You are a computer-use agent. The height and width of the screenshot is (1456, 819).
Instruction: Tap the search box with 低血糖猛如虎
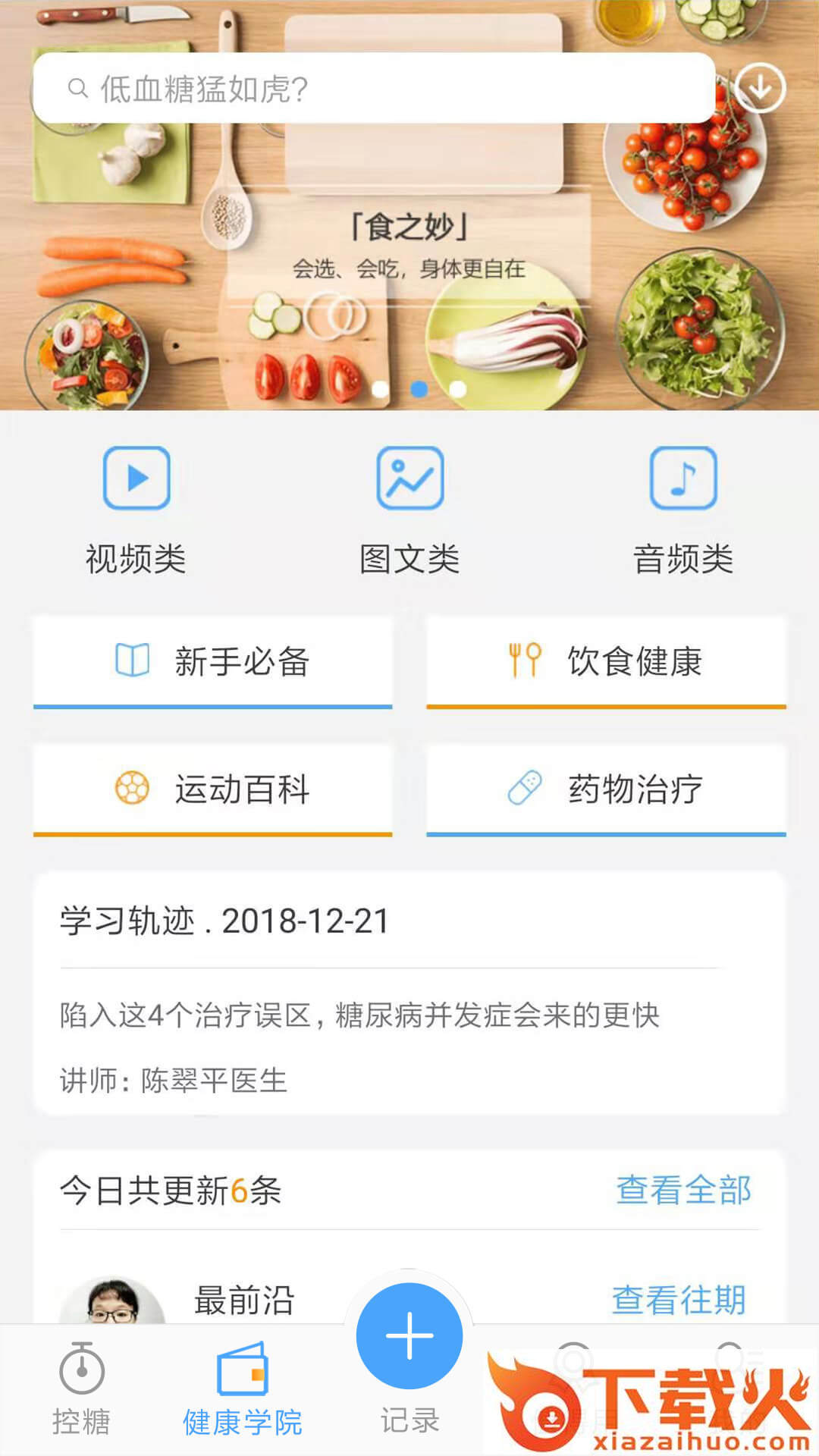(373, 89)
